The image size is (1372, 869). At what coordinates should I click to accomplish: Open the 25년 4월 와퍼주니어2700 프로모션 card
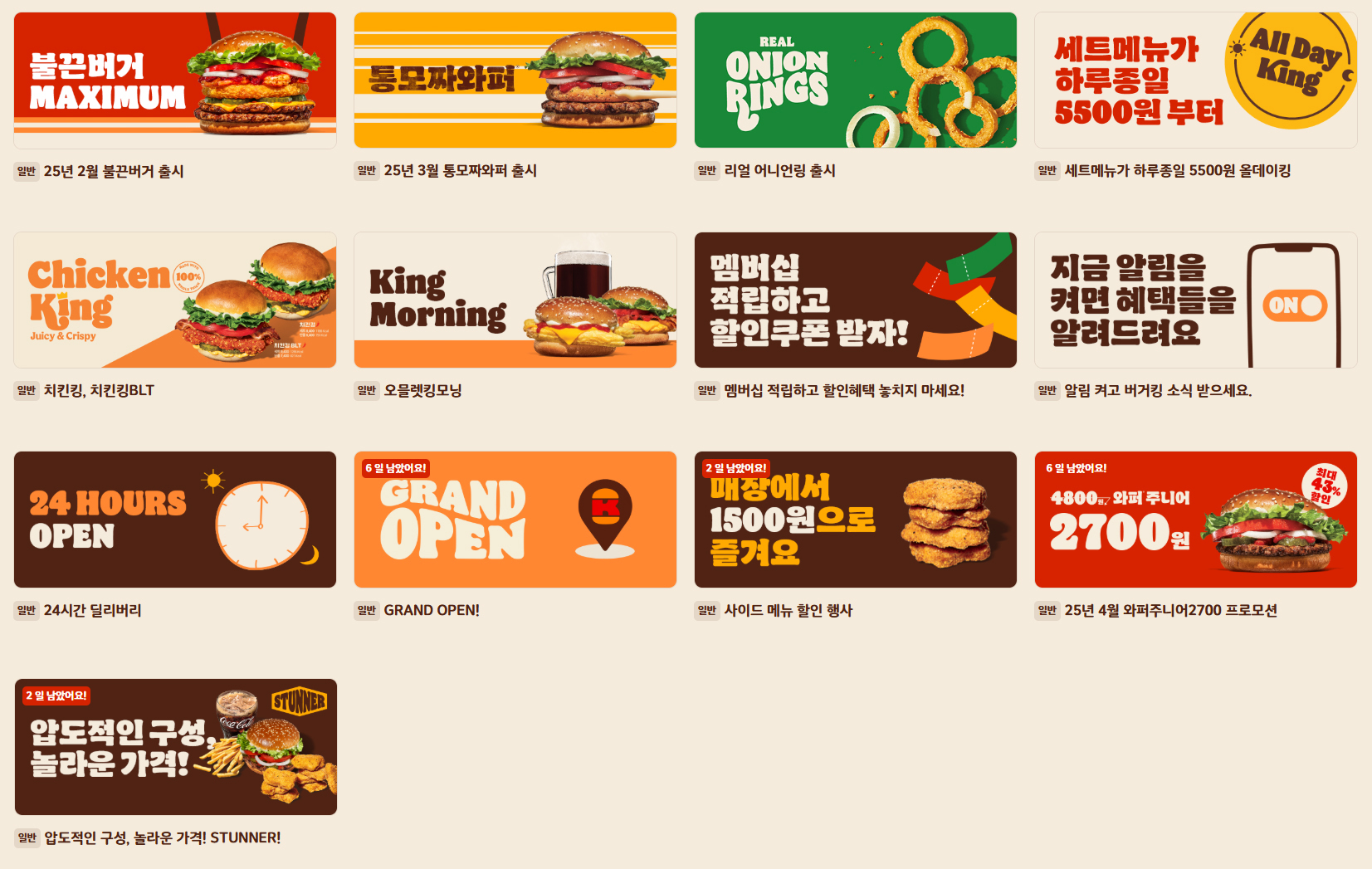[x=1196, y=520]
